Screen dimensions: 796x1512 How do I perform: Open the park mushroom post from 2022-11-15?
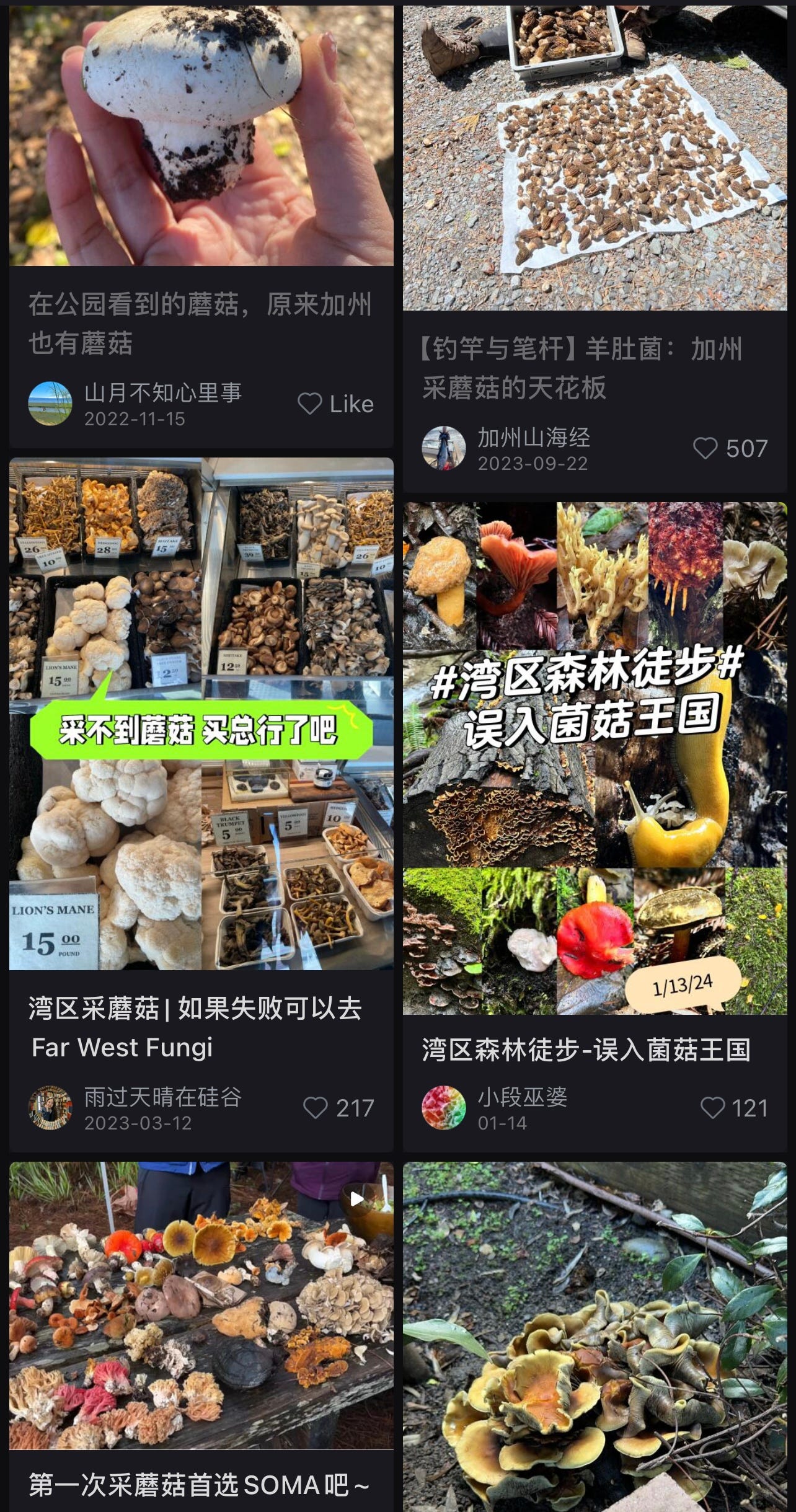click(x=201, y=136)
